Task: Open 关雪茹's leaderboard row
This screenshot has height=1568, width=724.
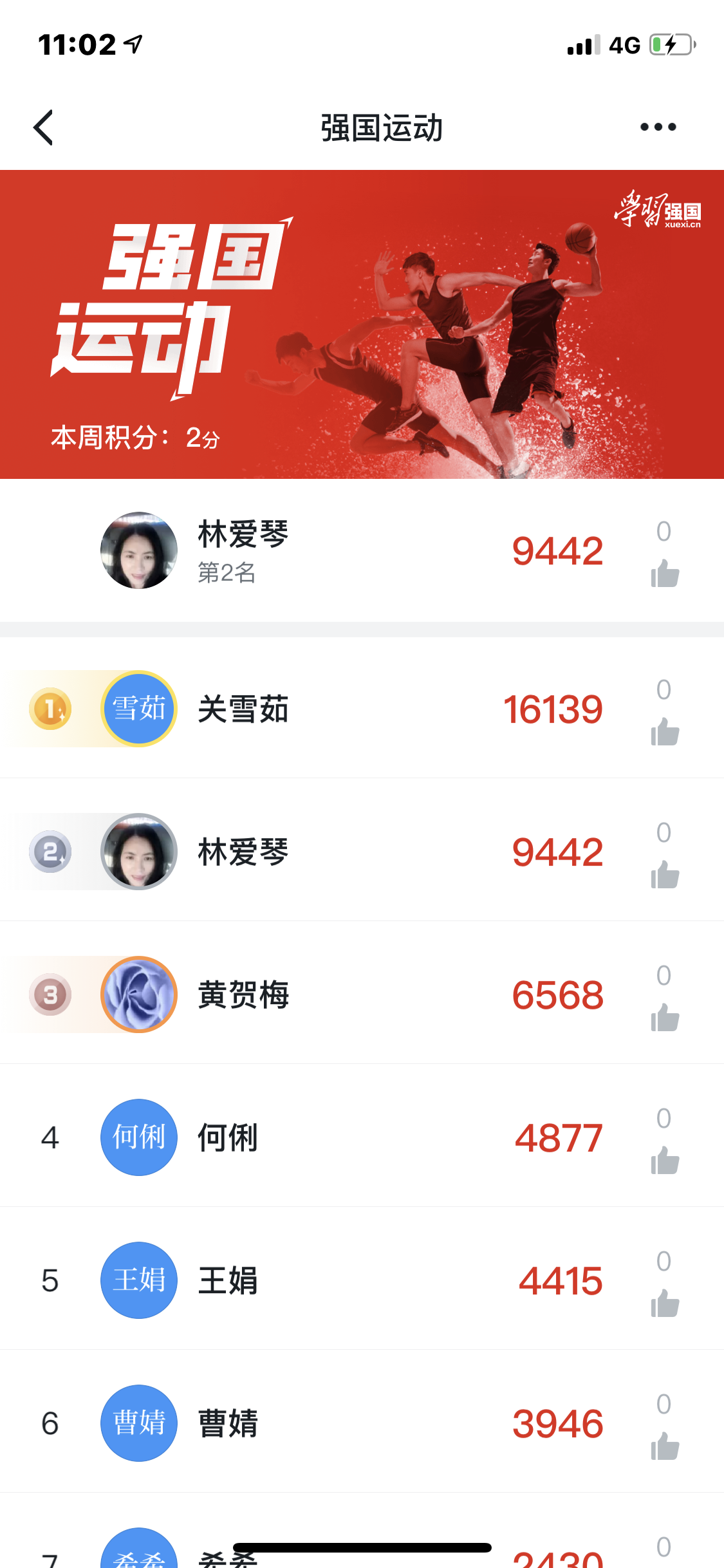Action: coord(362,708)
